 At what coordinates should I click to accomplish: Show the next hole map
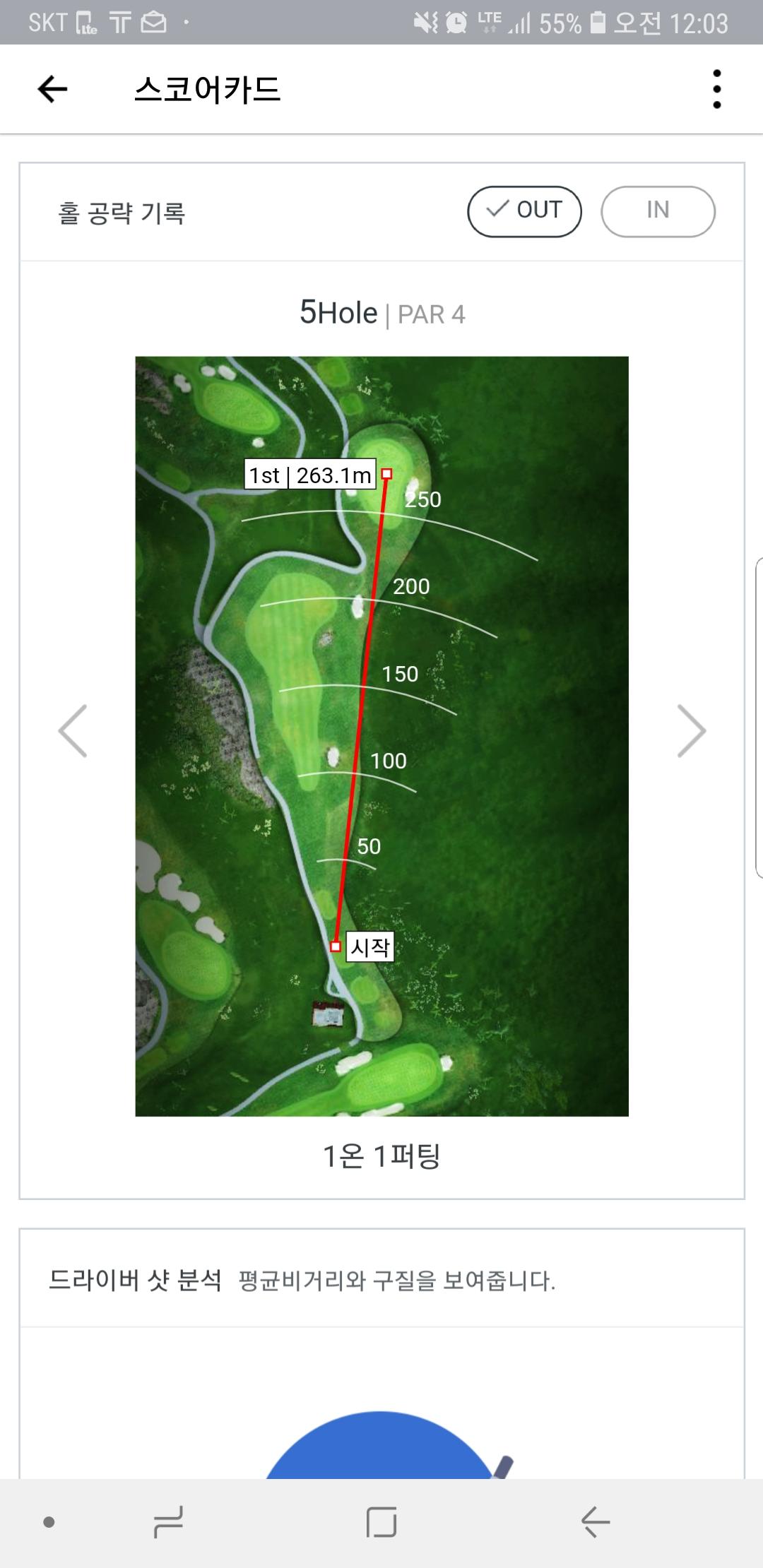691,731
